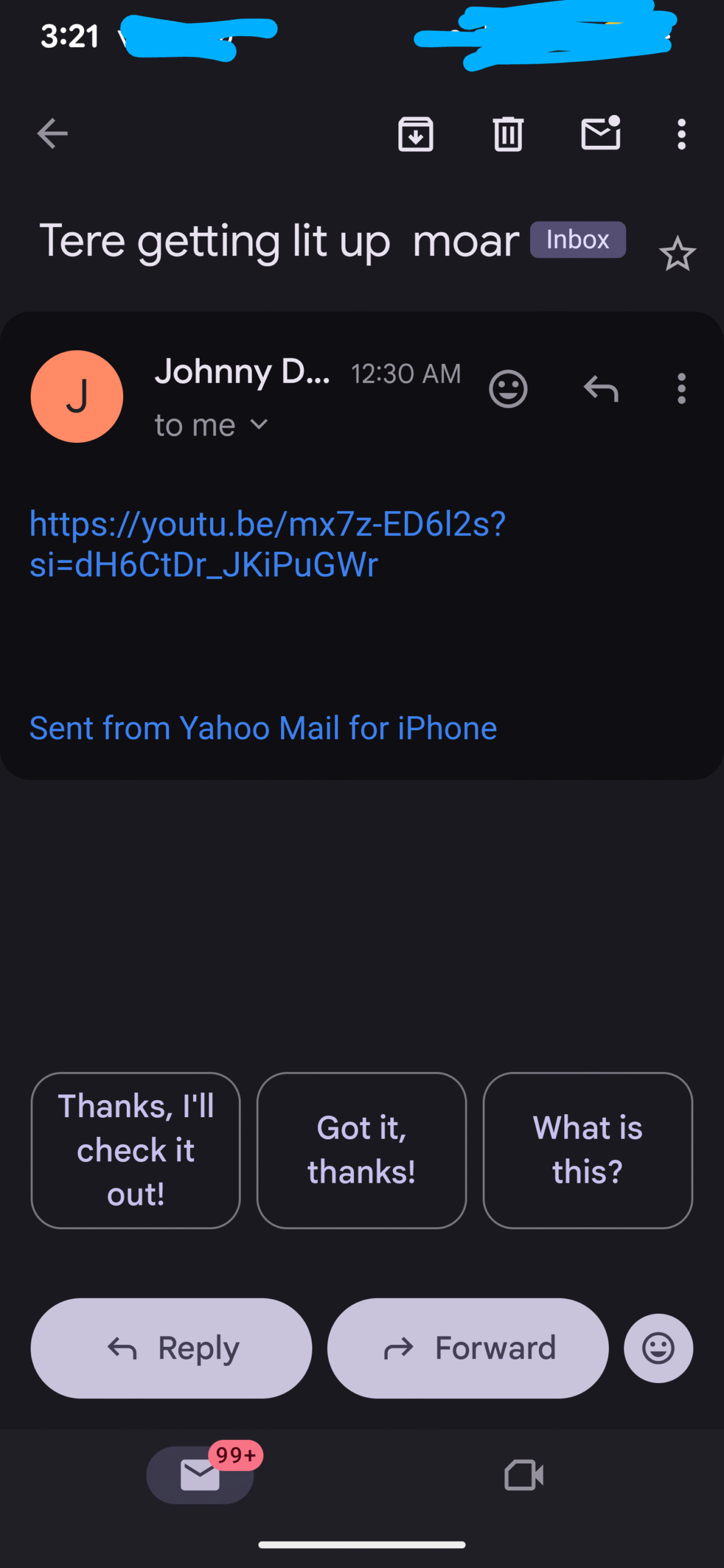Open the emoji reaction button beside Forward
This screenshot has width=724, height=1568.
658,1348
